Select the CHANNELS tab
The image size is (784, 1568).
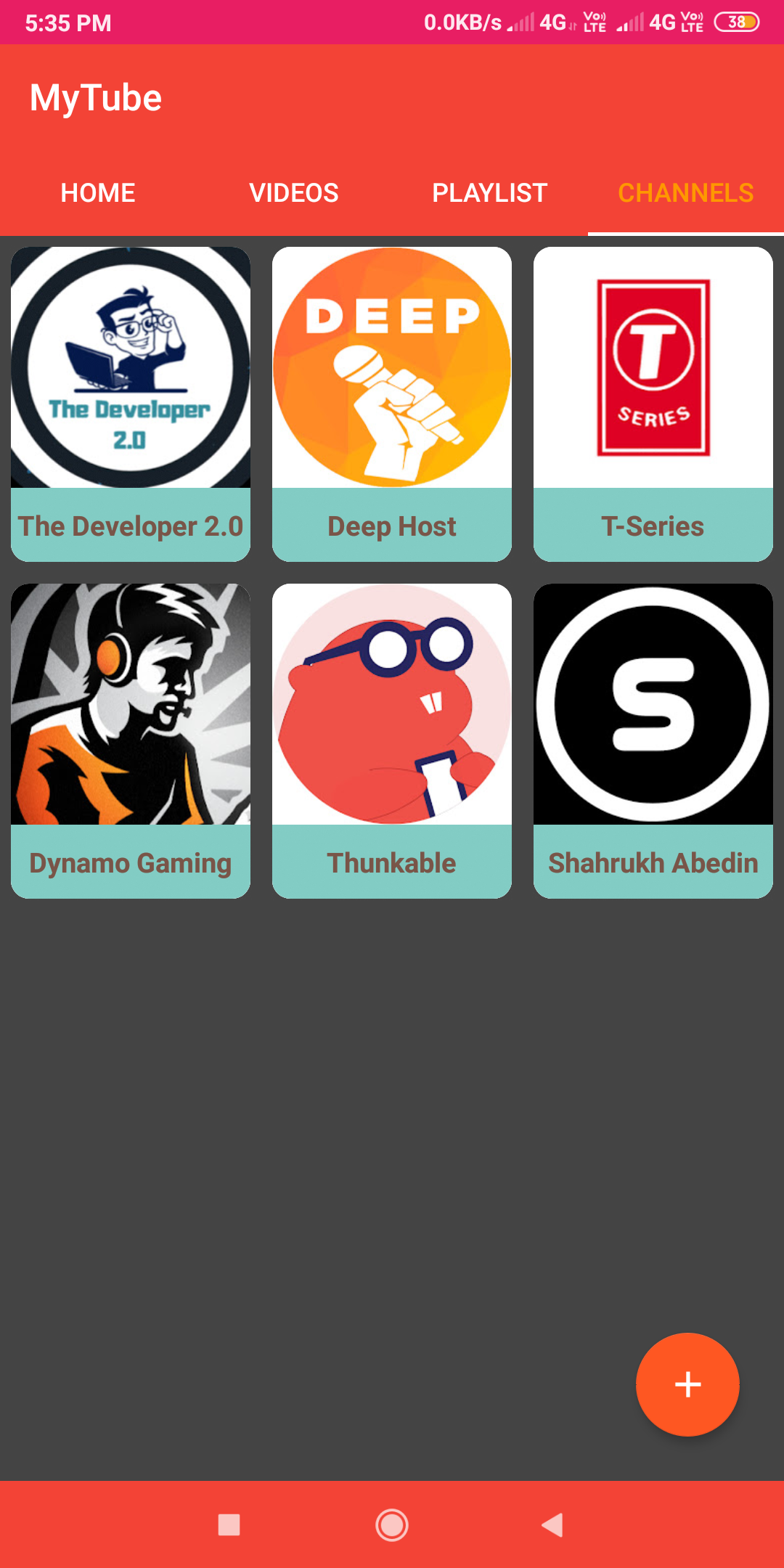click(685, 193)
